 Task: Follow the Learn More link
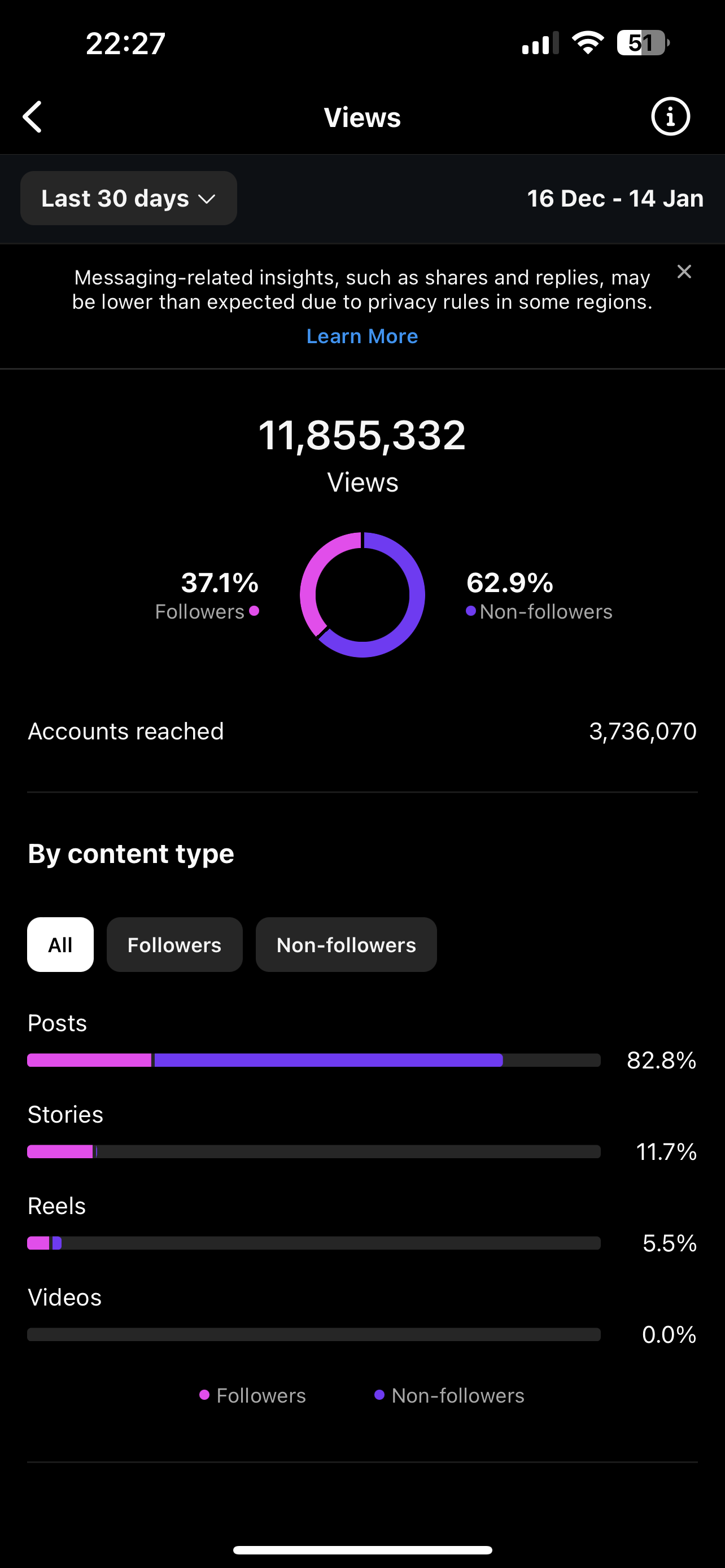362,336
